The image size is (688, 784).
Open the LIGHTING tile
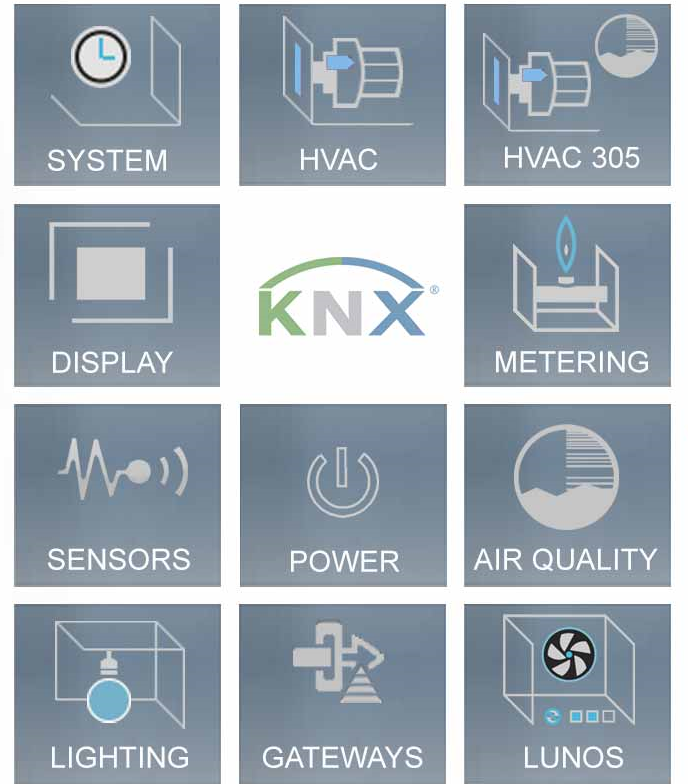point(117,693)
